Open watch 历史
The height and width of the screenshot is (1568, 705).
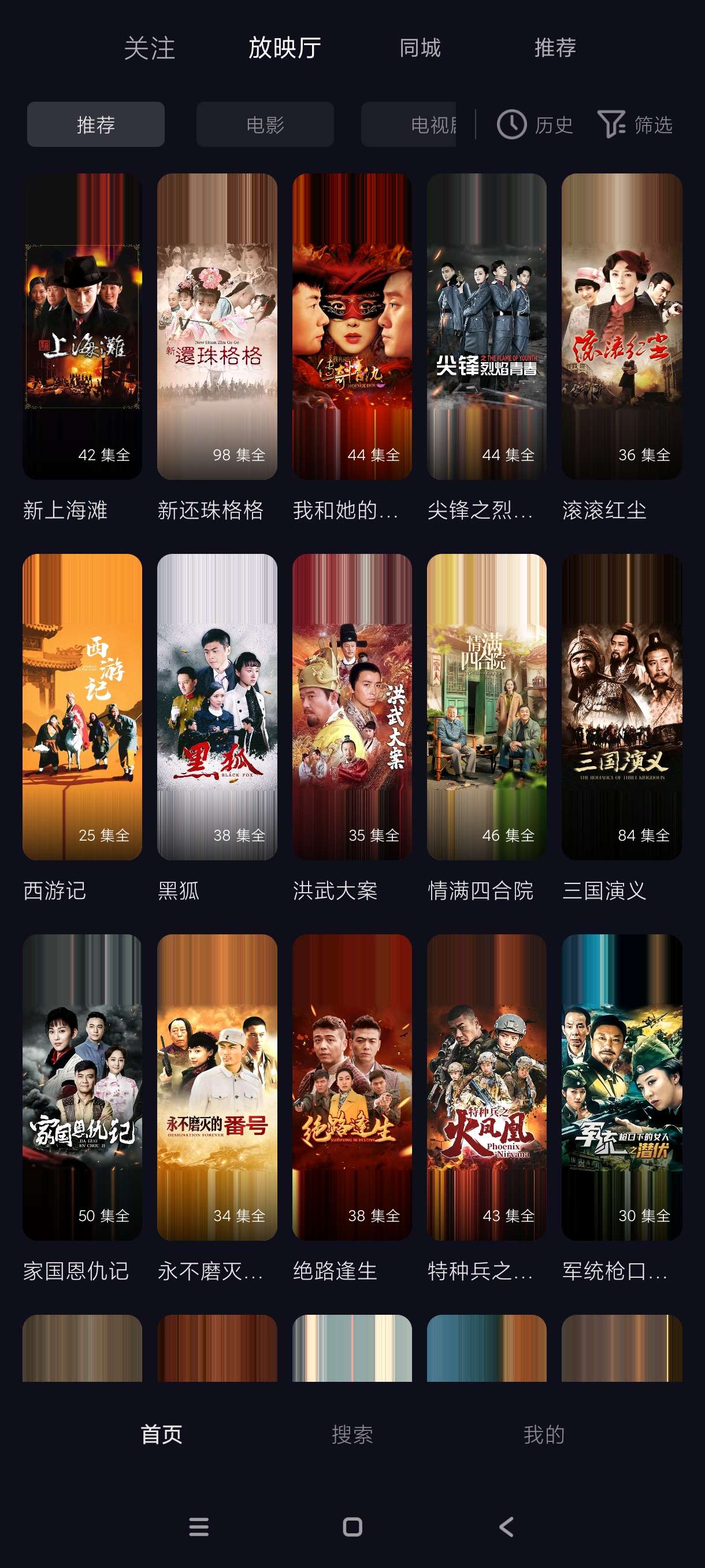pos(535,125)
